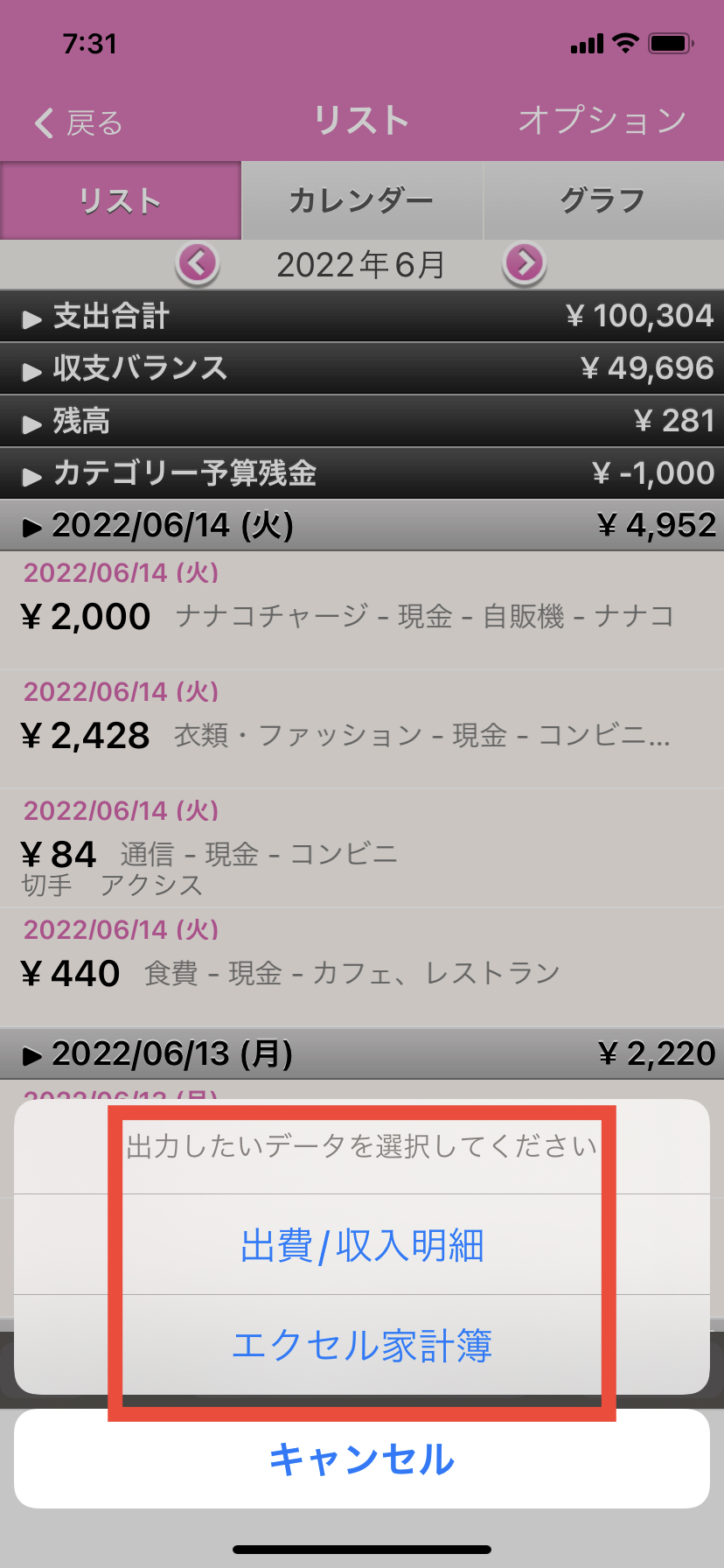The width and height of the screenshot is (724, 1568).
Task: Go to previous month arrow
Action: (198, 263)
